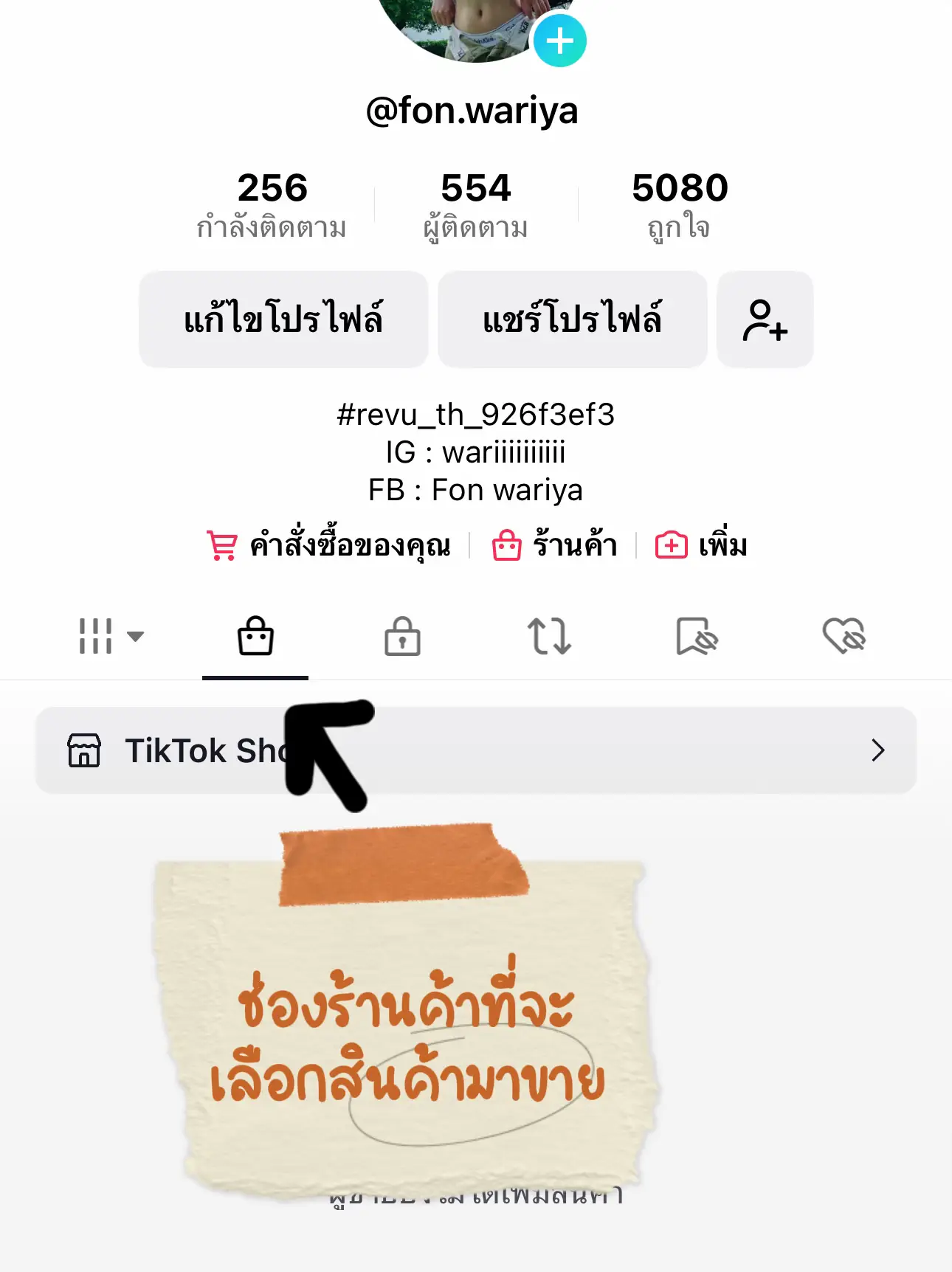Open TikTok Shop via the right chevron
Viewport: 952px width, 1272px height.
878,750
